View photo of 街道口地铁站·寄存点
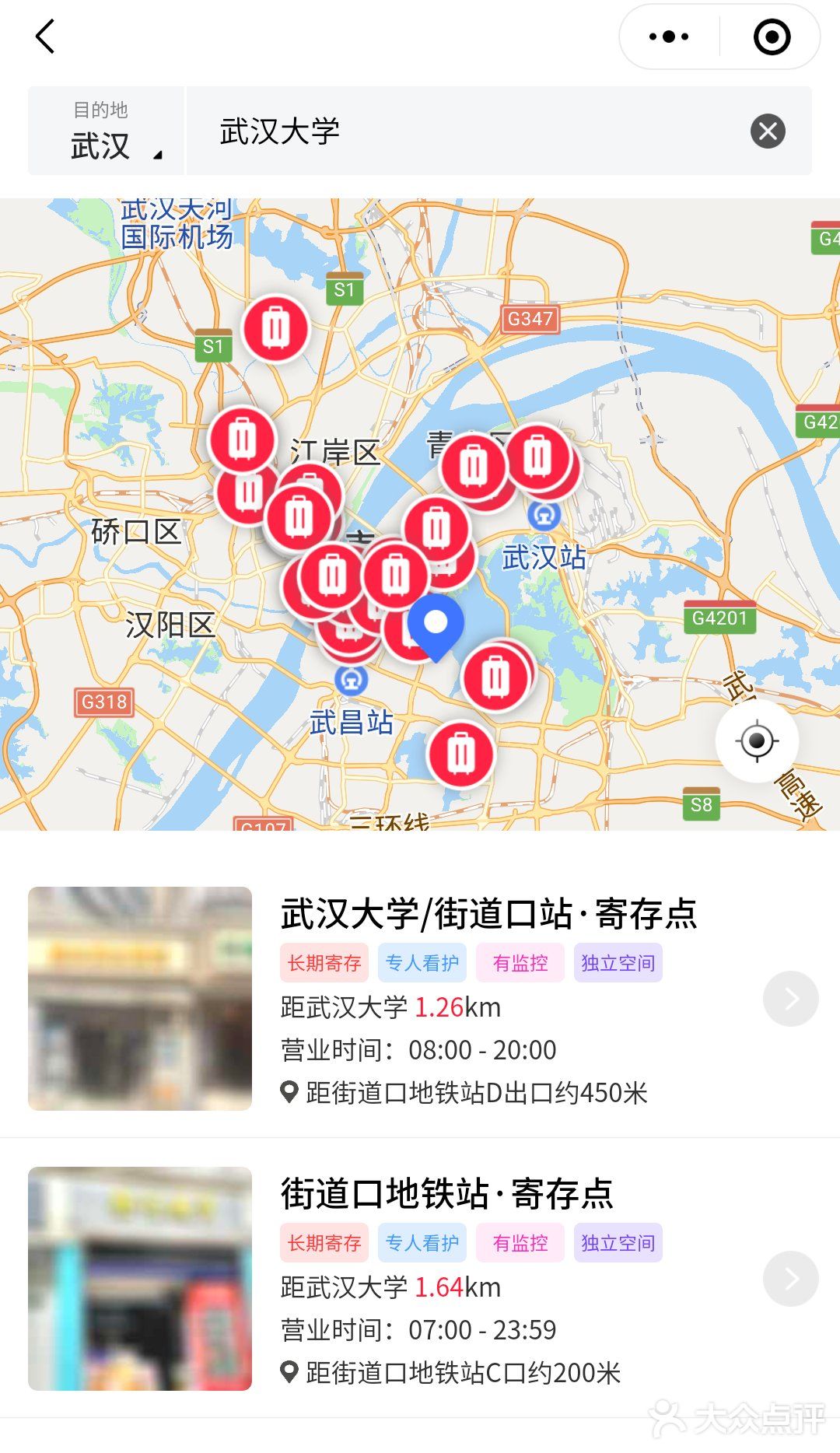The height and width of the screenshot is (1453, 840). pos(140,1279)
